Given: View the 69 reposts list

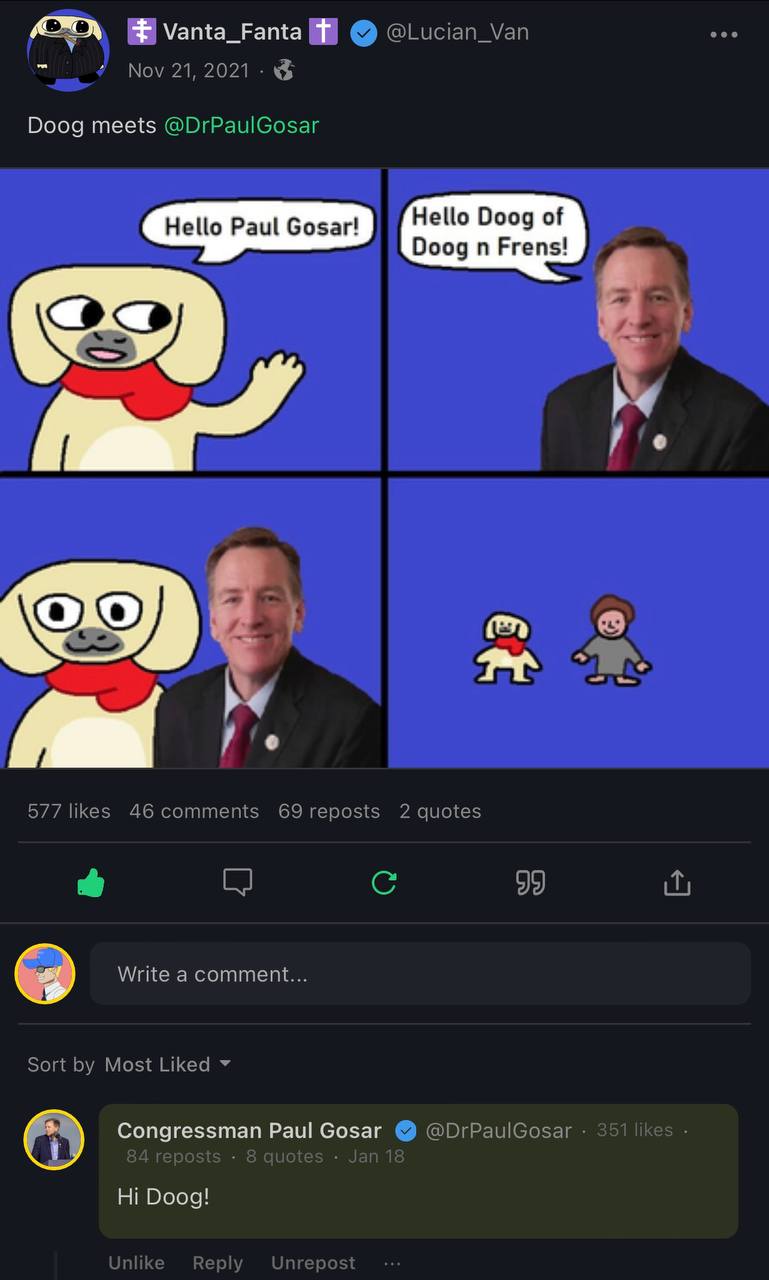Looking at the screenshot, I should tap(329, 811).
